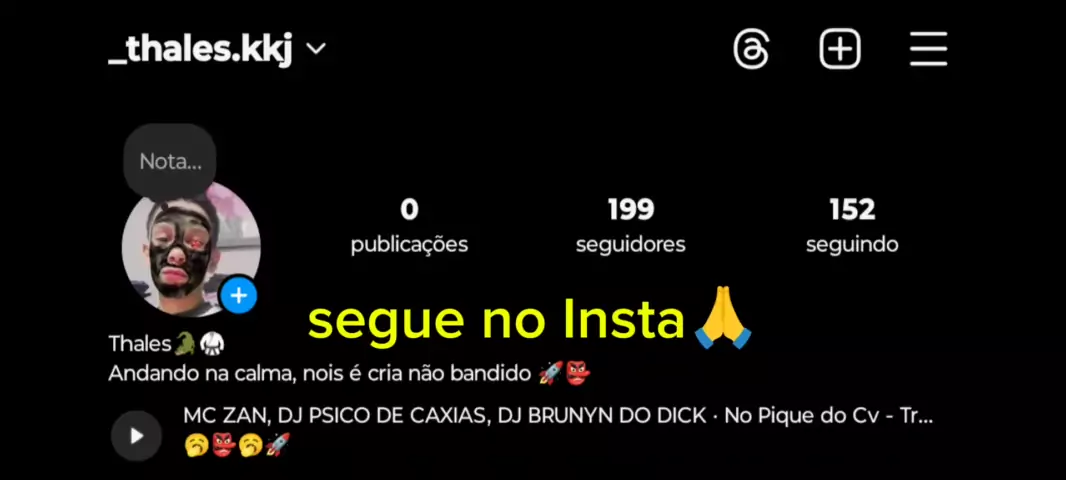Screen dimensions: 1066x480
Task: View the 152 seguindo list
Action: click(x=852, y=225)
